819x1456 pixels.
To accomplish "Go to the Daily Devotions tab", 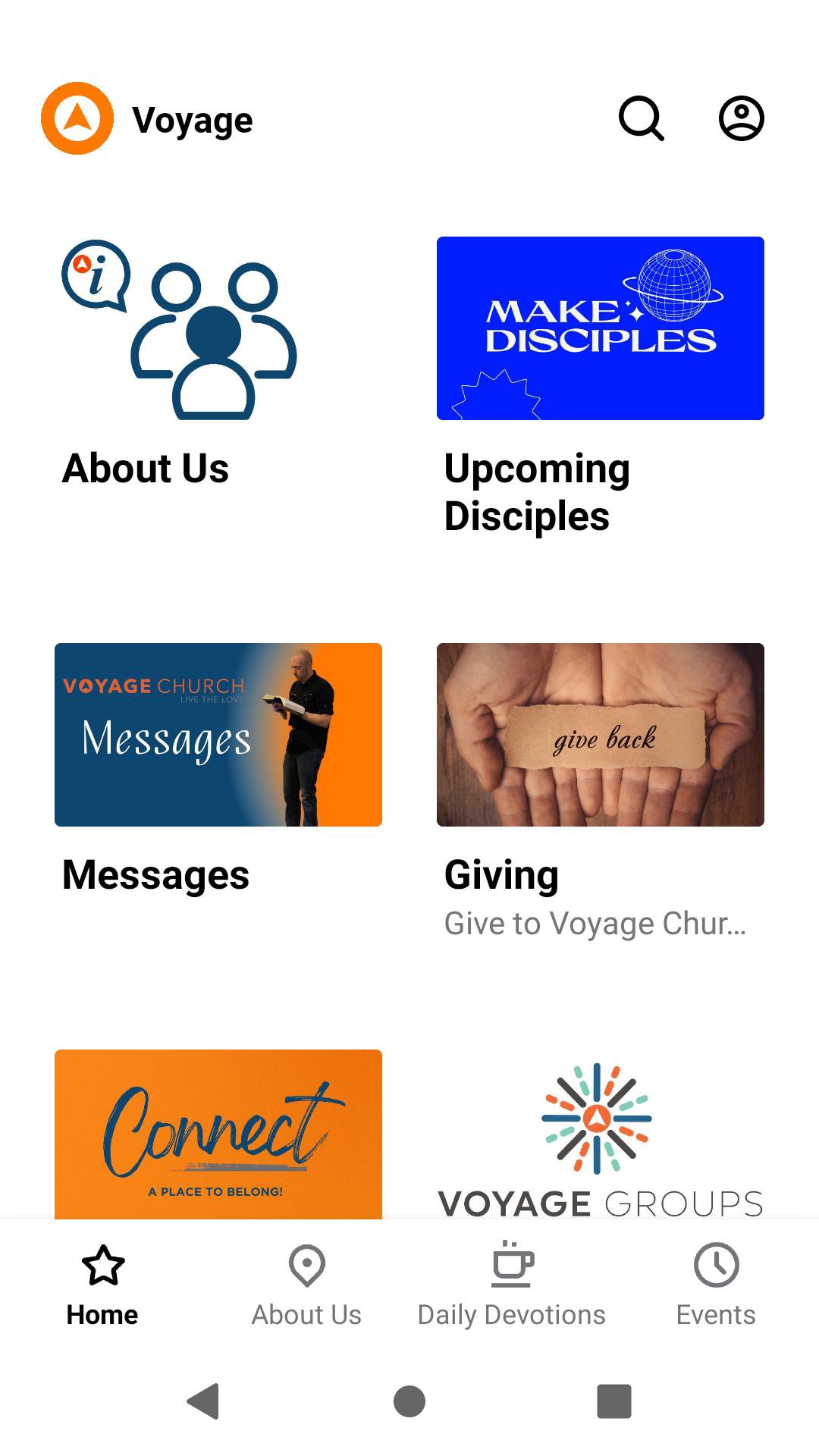I will pyautogui.click(x=511, y=1284).
